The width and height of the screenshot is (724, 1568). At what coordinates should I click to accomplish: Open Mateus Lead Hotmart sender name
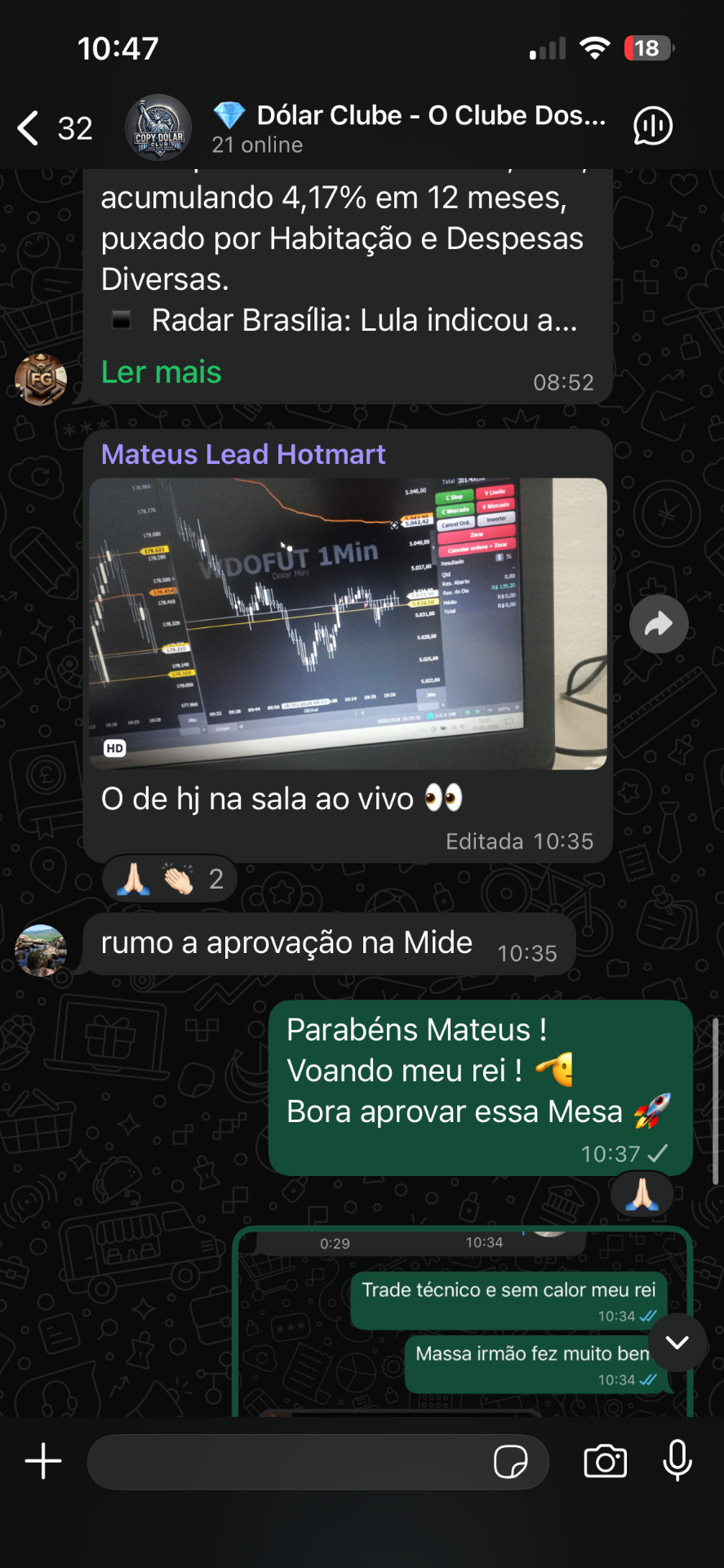click(243, 454)
